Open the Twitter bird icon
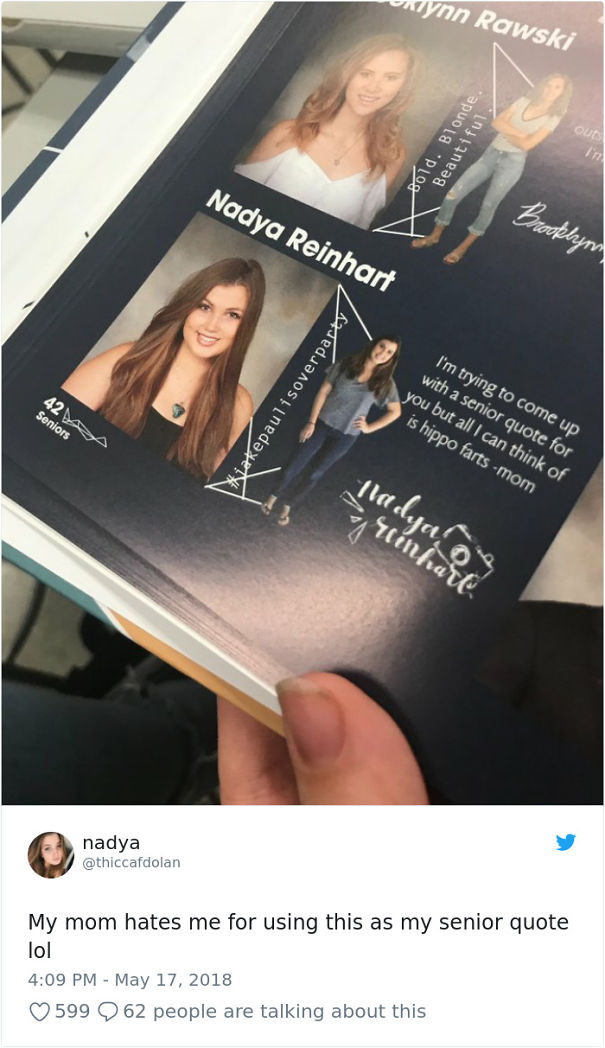This screenshot has height=1048, width=605. [566, 842]
